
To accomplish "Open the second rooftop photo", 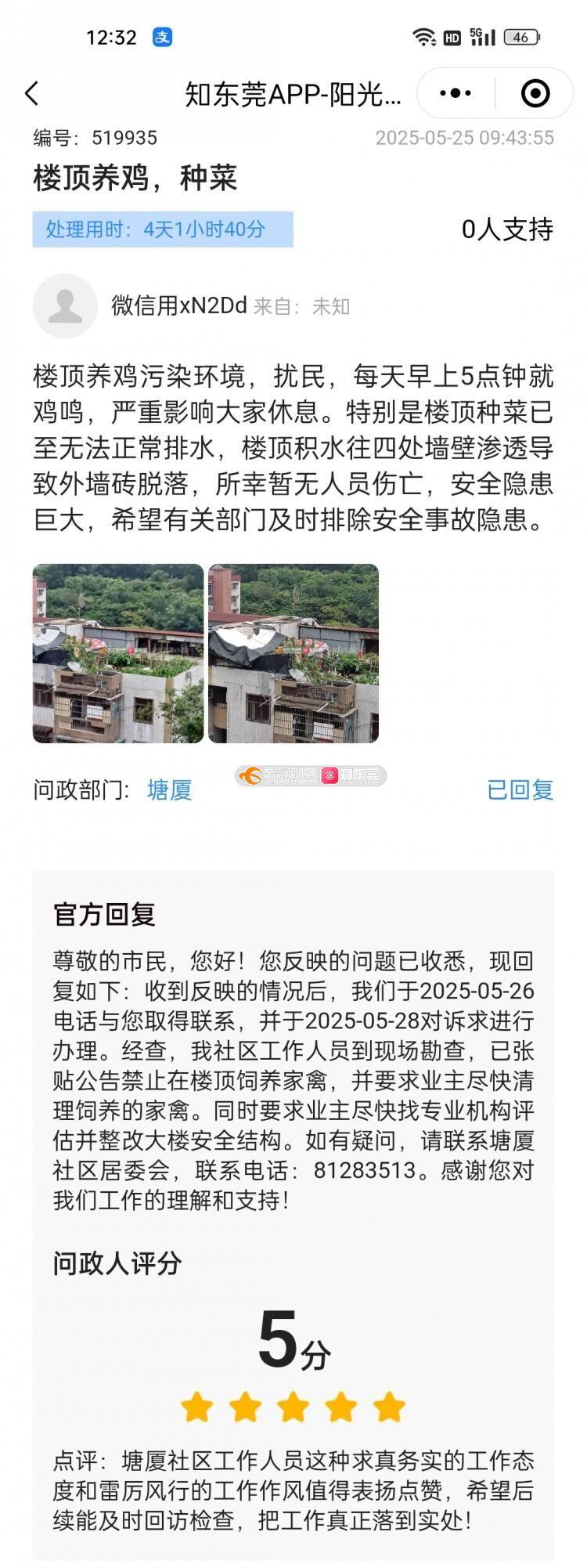I will 293,653.
